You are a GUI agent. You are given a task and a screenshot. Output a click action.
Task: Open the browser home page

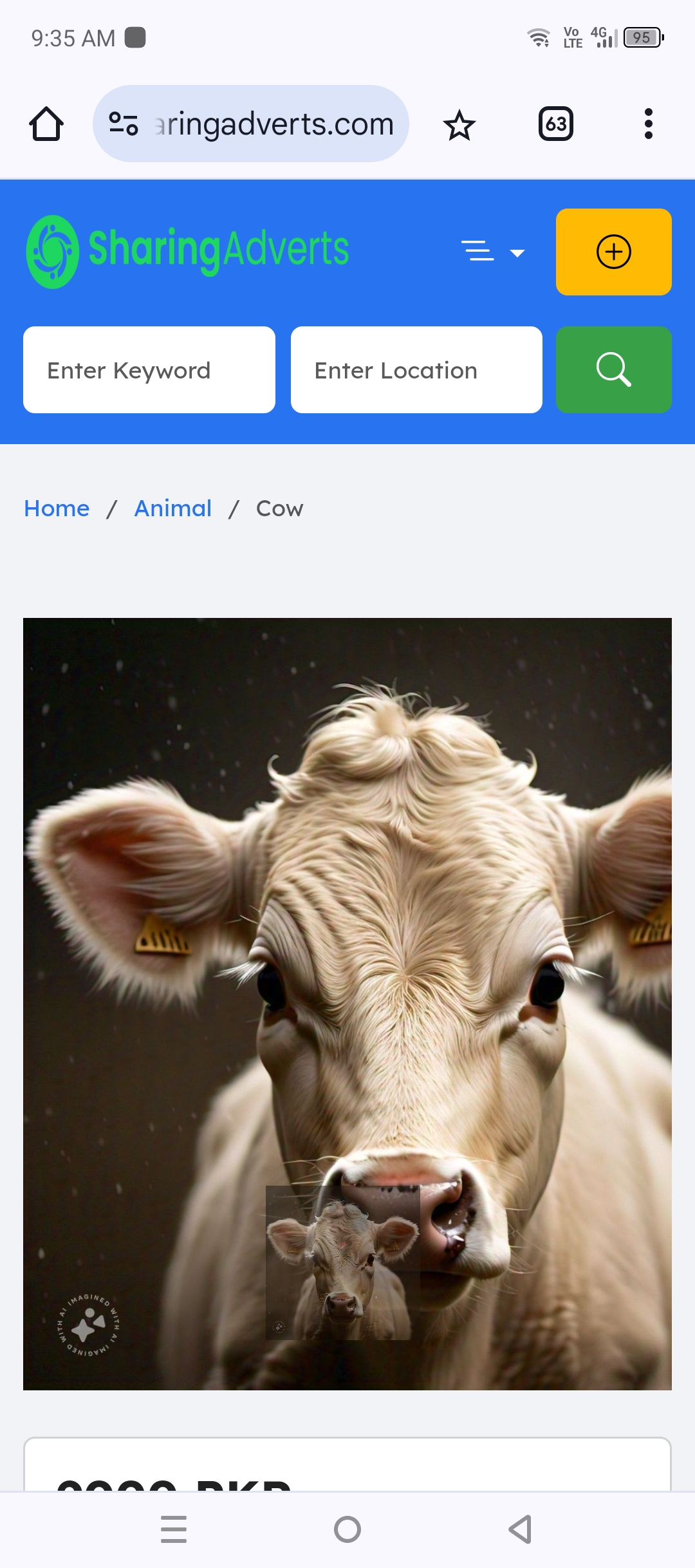46,124
